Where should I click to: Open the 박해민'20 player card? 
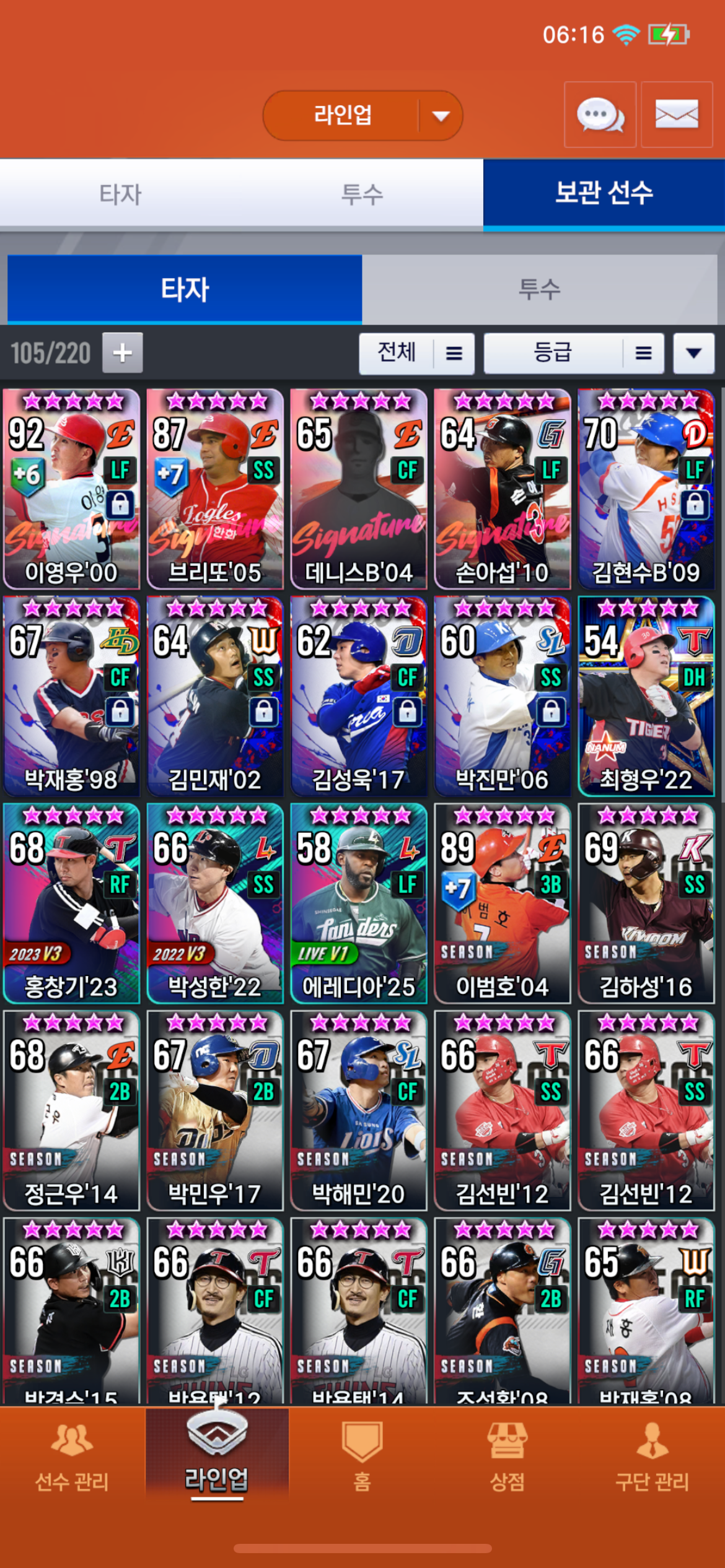359,1110
